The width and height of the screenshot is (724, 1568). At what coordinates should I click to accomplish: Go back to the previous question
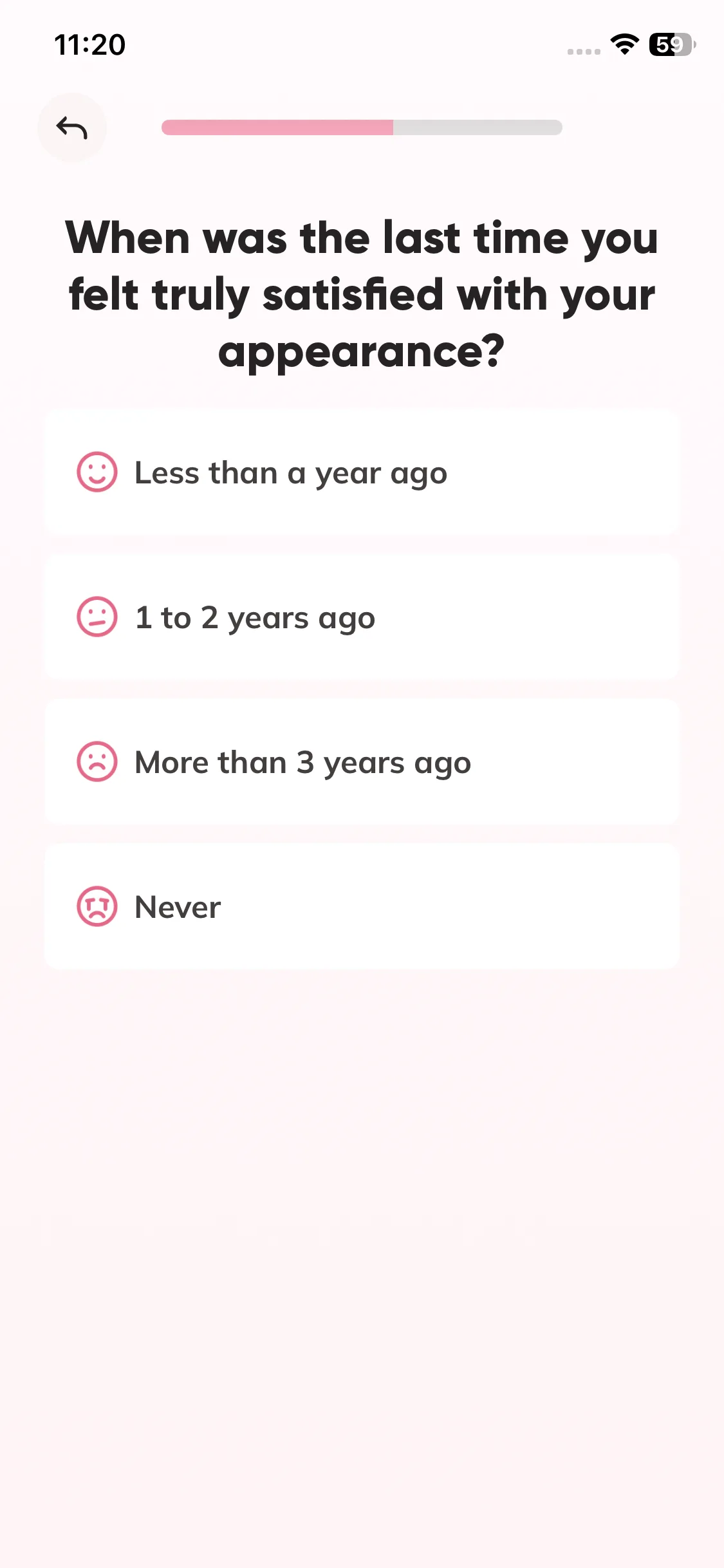point(71,127)
